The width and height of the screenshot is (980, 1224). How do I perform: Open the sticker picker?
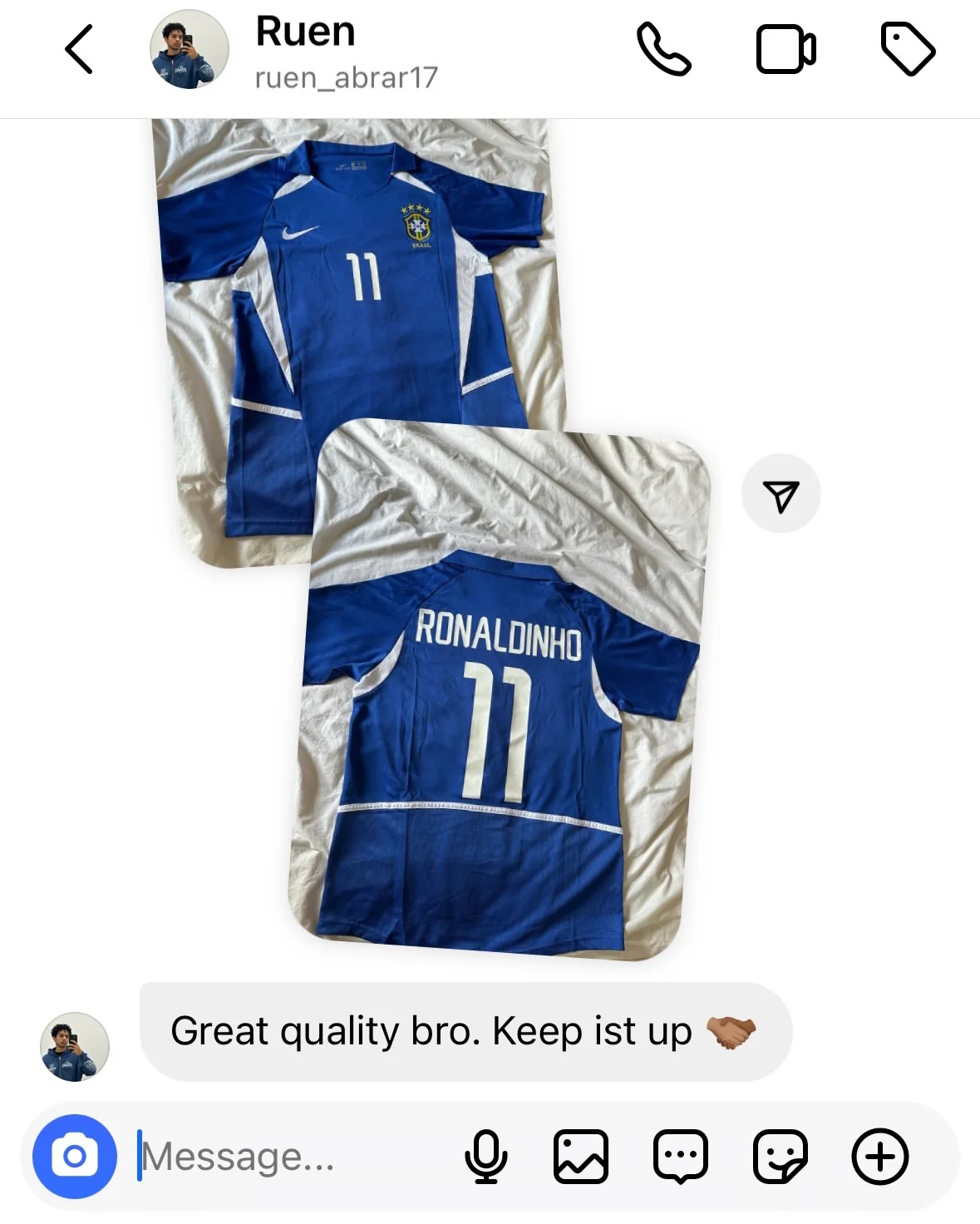(780, 1157)
